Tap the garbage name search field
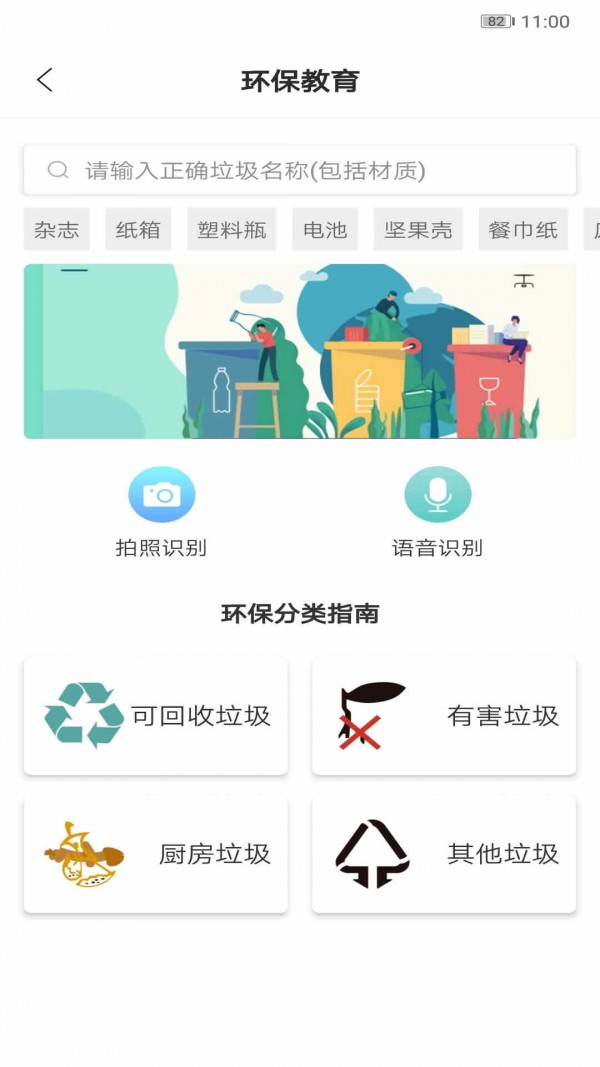This screenshot has width=600, height=1067. pos(300,170)
